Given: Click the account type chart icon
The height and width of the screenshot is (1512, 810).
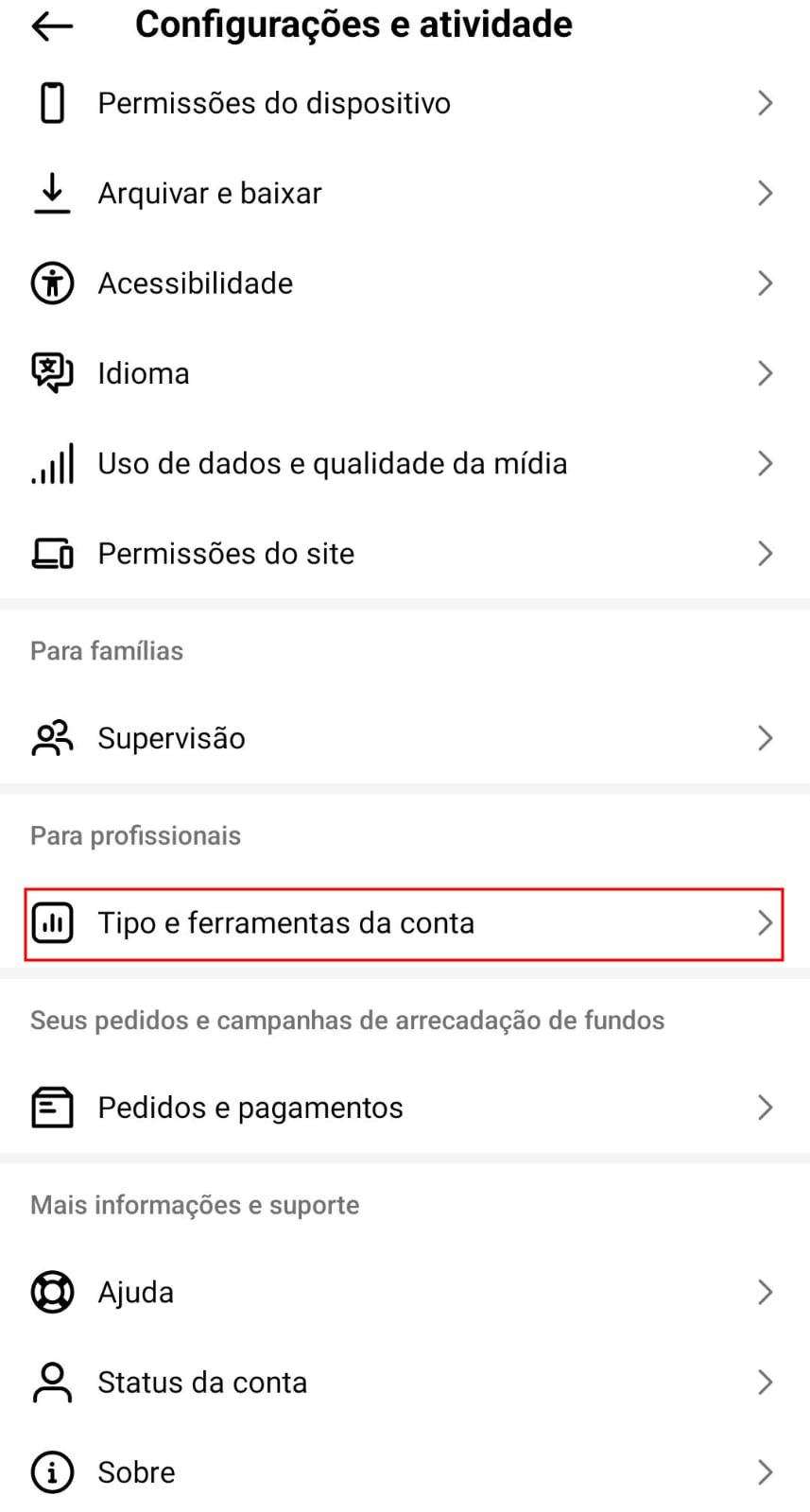Looking at the screenshot, I should 52,923.
